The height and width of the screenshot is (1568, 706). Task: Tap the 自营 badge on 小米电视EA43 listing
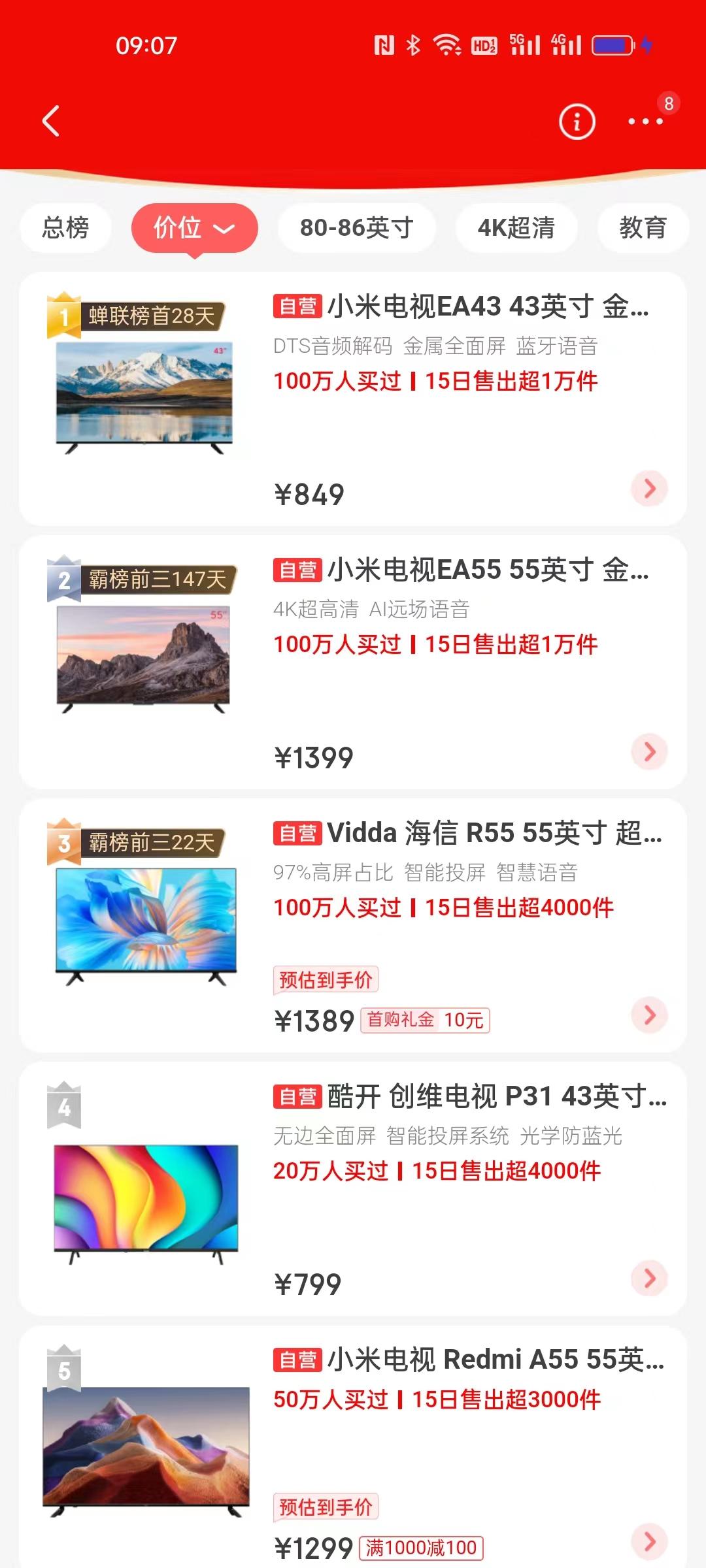tap(297, 306)
